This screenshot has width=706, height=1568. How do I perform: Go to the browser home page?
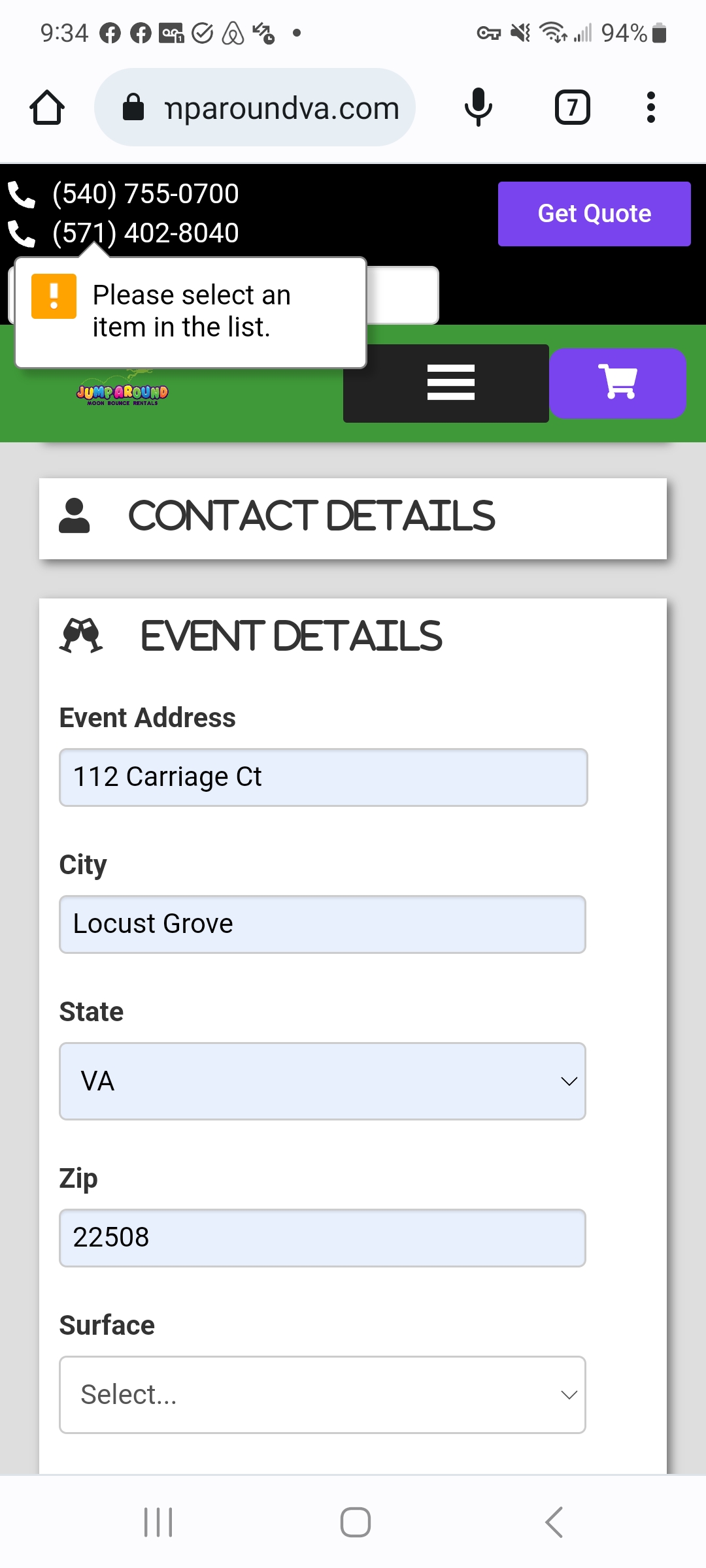pos(47,108)
